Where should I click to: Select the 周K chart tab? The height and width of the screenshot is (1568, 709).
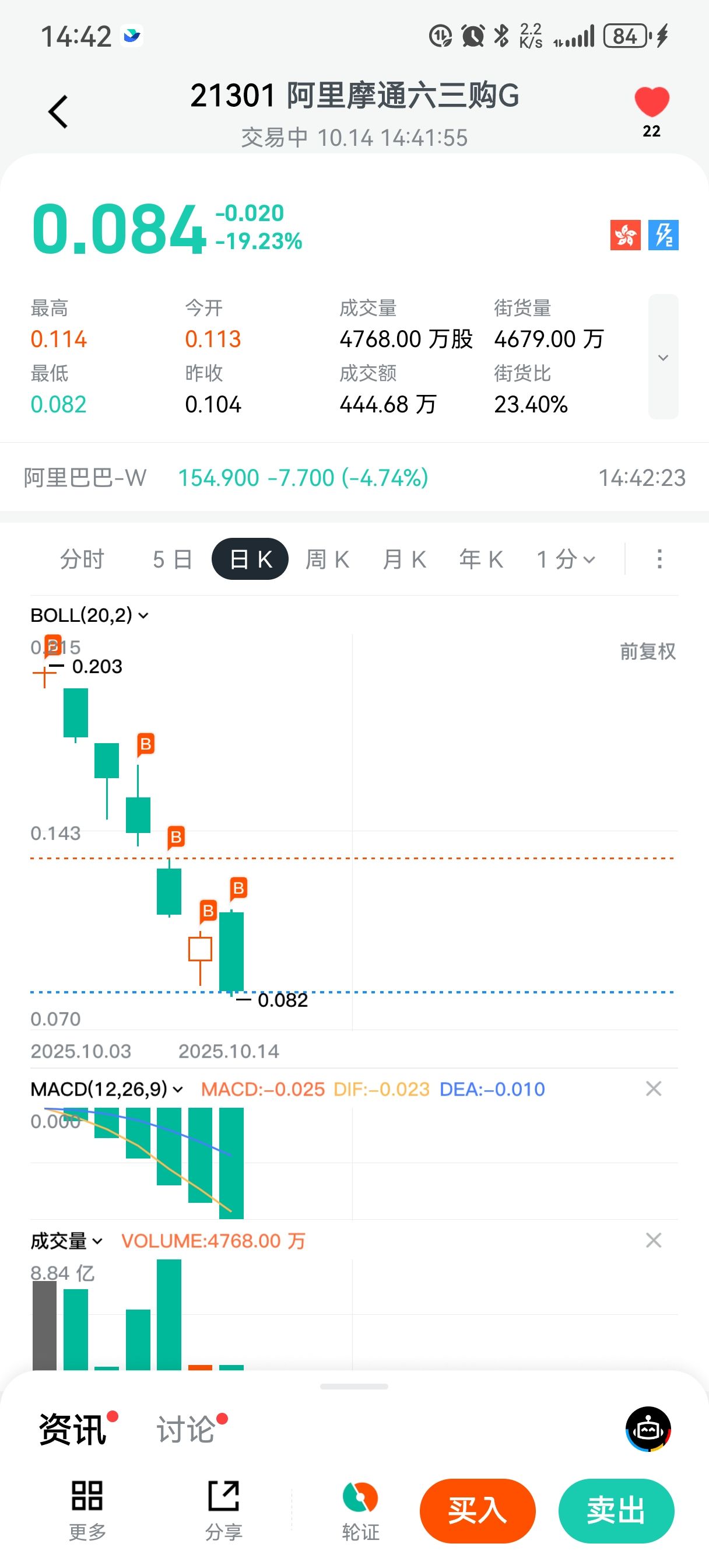click(x=328, y=559)
